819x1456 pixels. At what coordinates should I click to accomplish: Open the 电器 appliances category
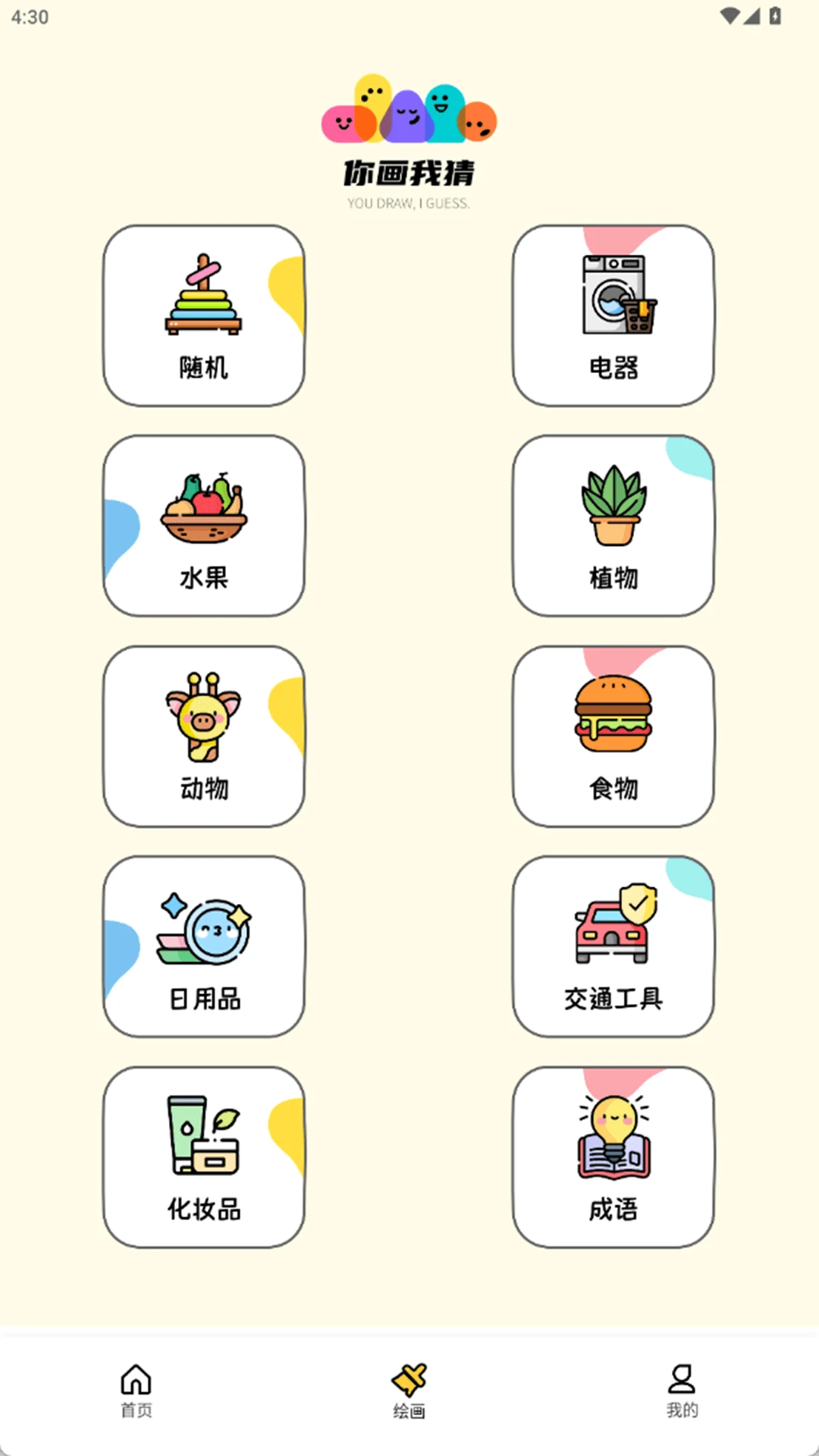pyautogui.click(x=613, y=314)
